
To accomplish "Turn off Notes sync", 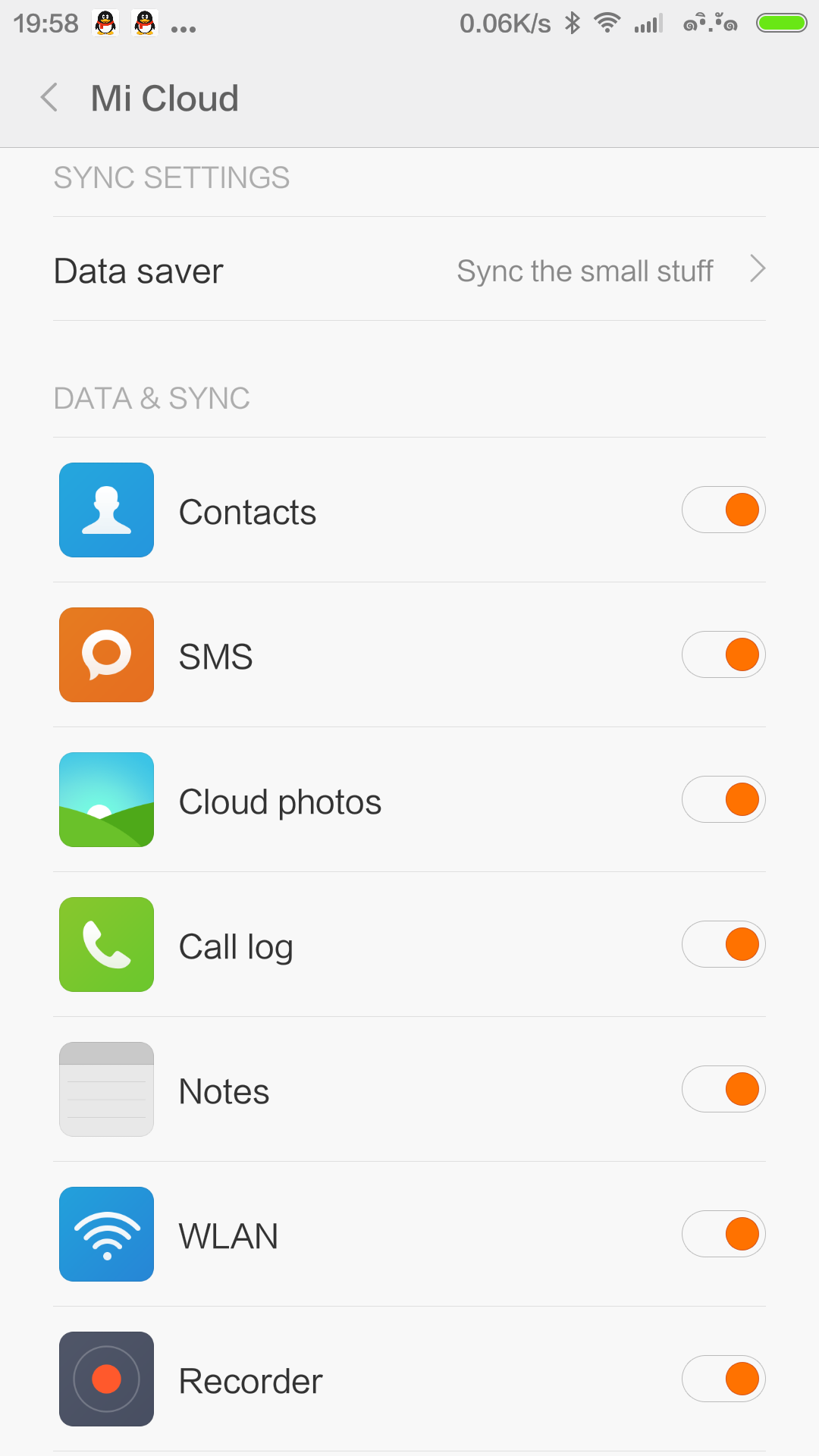I will pos(723,1089).
